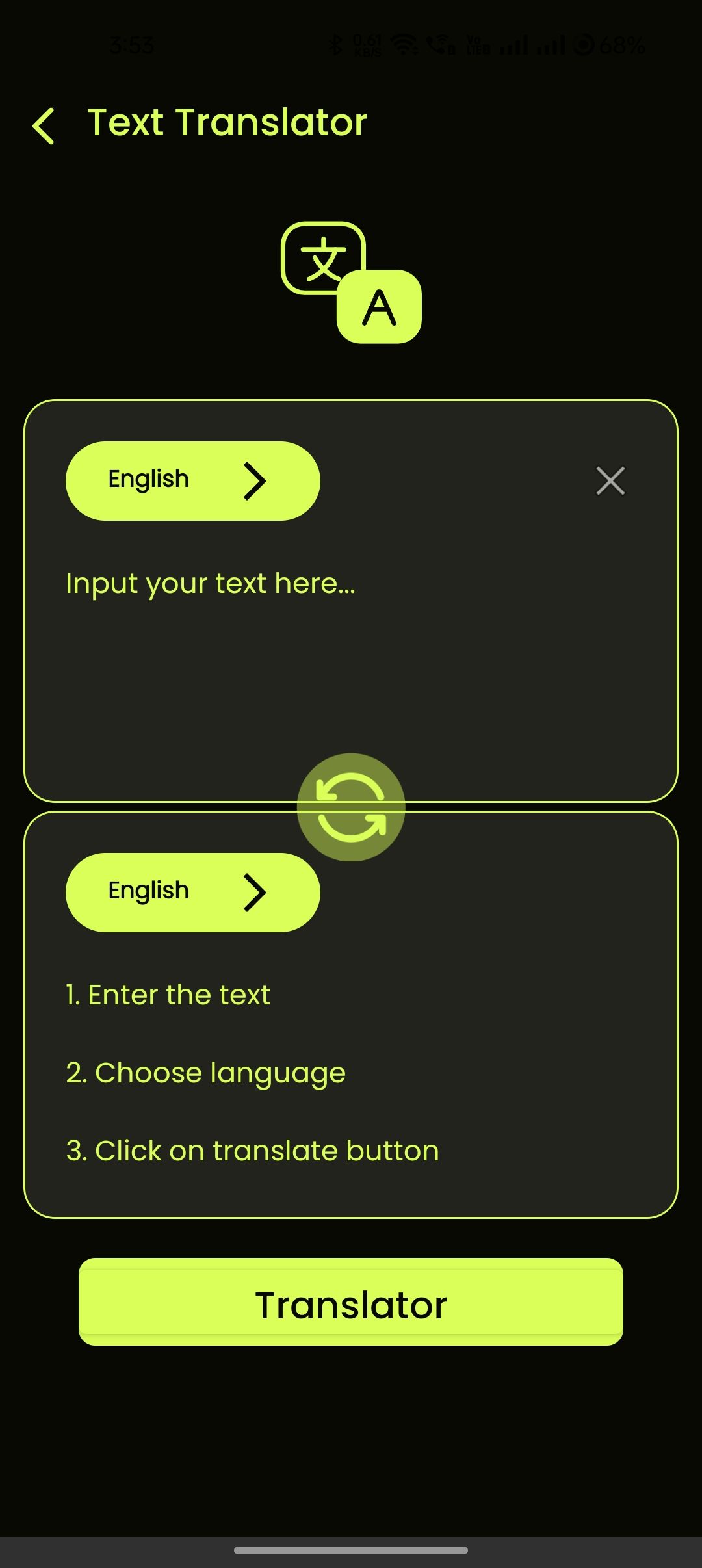Screen dimensions: 702x1568
Task: Swap source and target languages
Action: pyautogui.click(x=351, y=807)
